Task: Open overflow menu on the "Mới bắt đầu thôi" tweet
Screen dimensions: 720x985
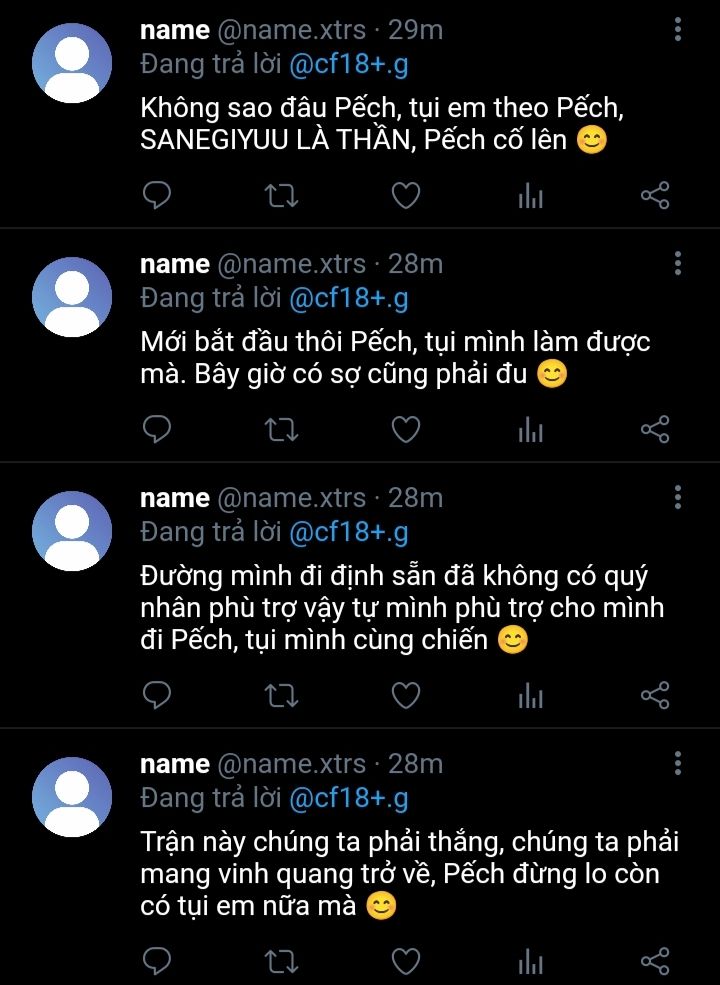Action: coord(678,264)
